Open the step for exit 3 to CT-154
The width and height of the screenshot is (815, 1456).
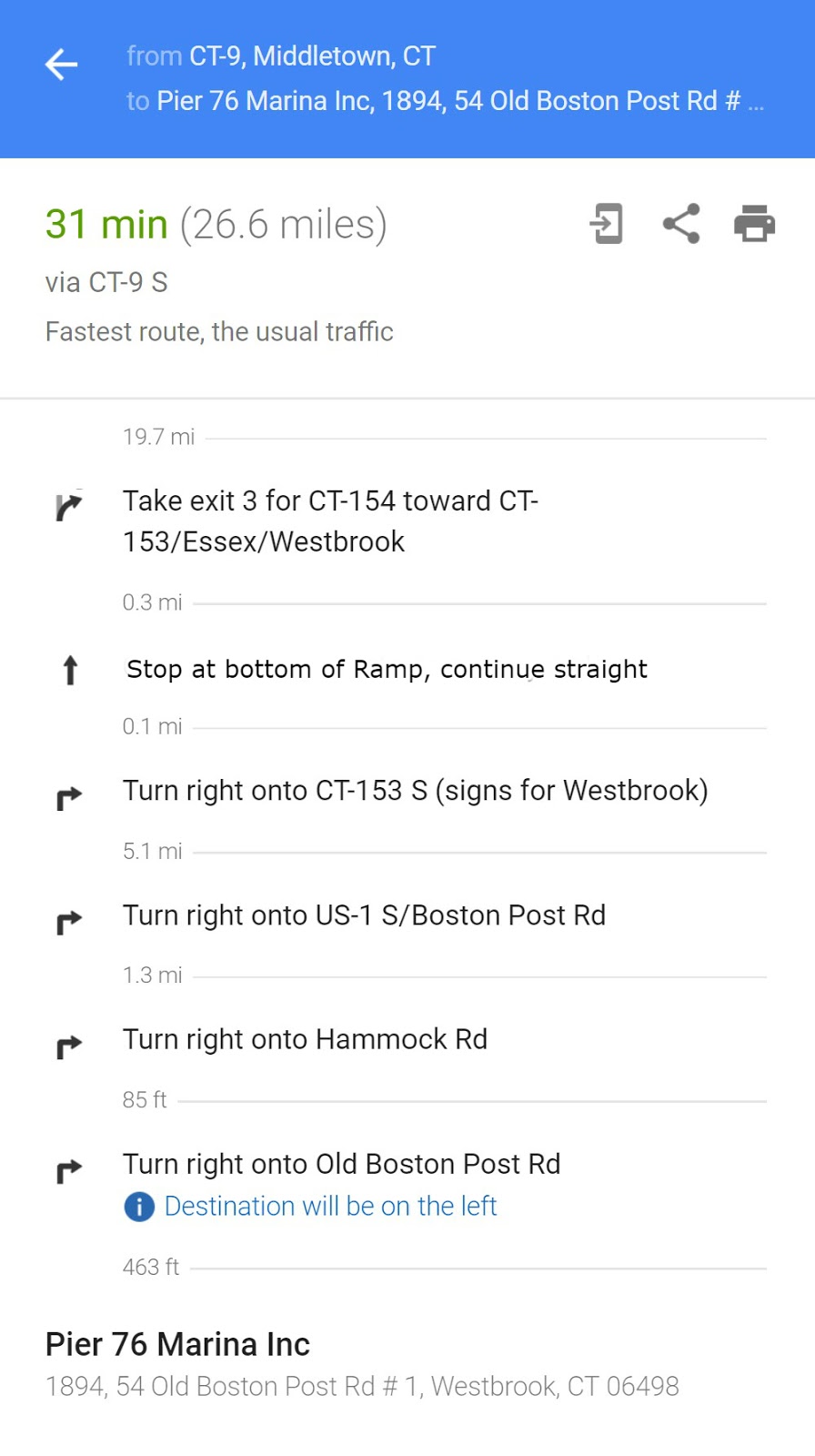[330, 521]
